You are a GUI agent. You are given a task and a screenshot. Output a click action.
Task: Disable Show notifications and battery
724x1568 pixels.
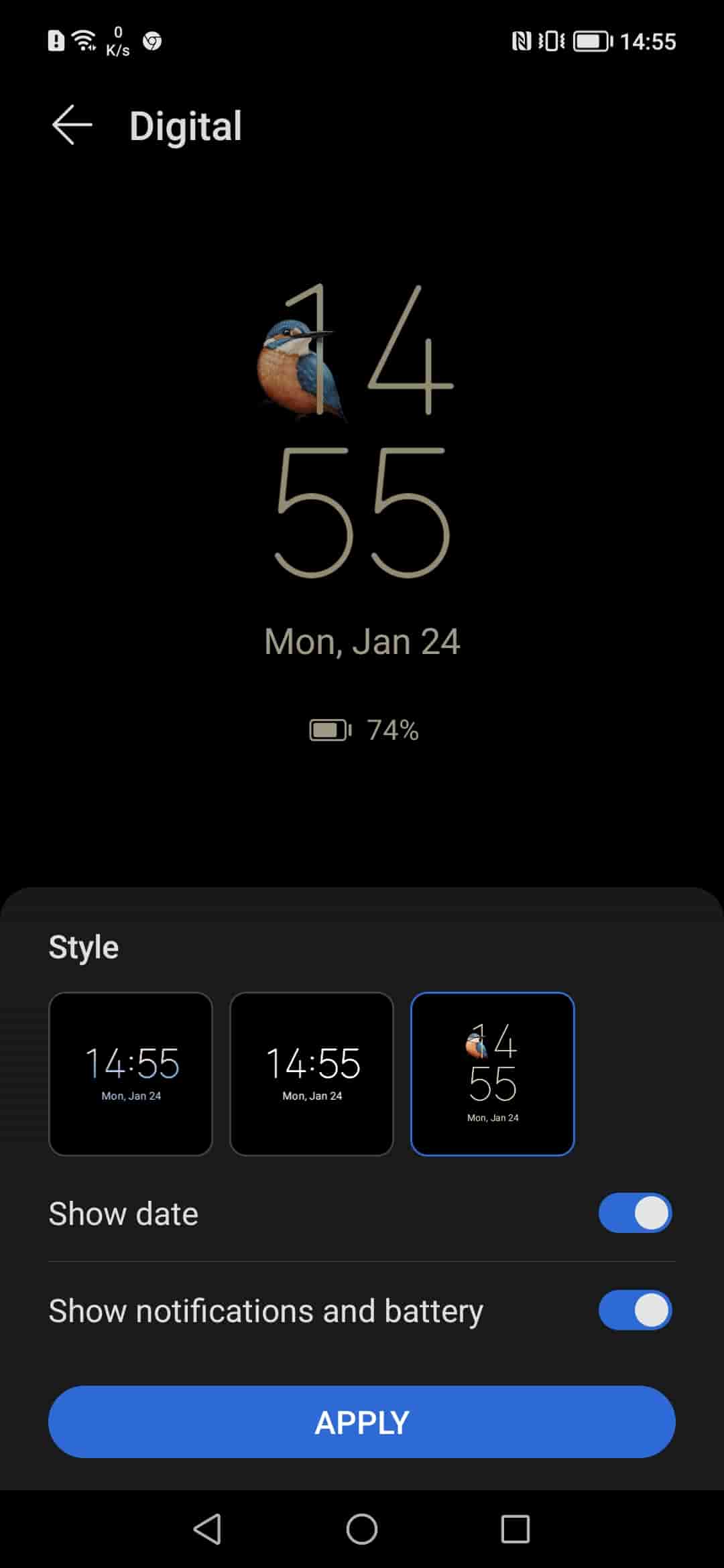point(635,1310)
